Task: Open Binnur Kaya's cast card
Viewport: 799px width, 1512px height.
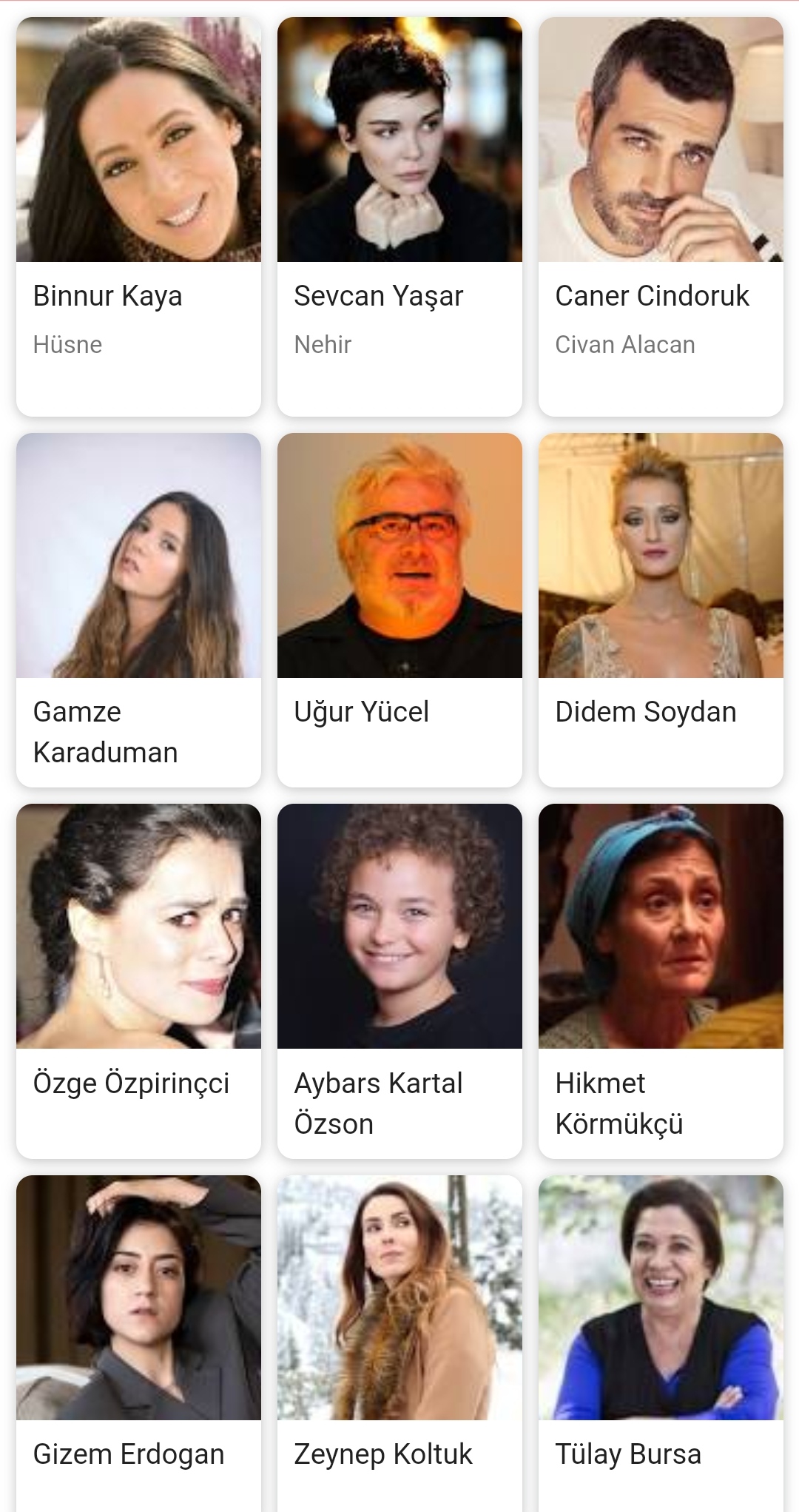Action: pyautogui.click(x=138, y=215)
